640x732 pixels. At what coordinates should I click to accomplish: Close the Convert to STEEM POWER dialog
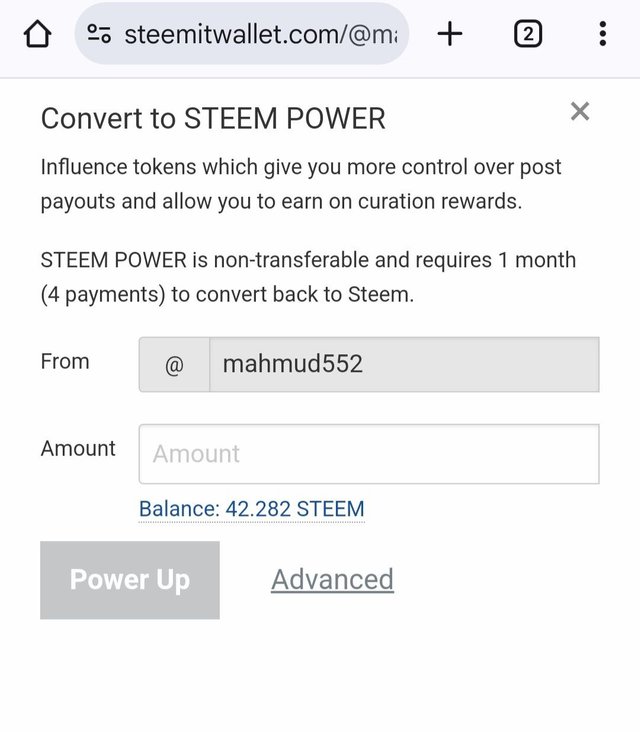point(580,111)
